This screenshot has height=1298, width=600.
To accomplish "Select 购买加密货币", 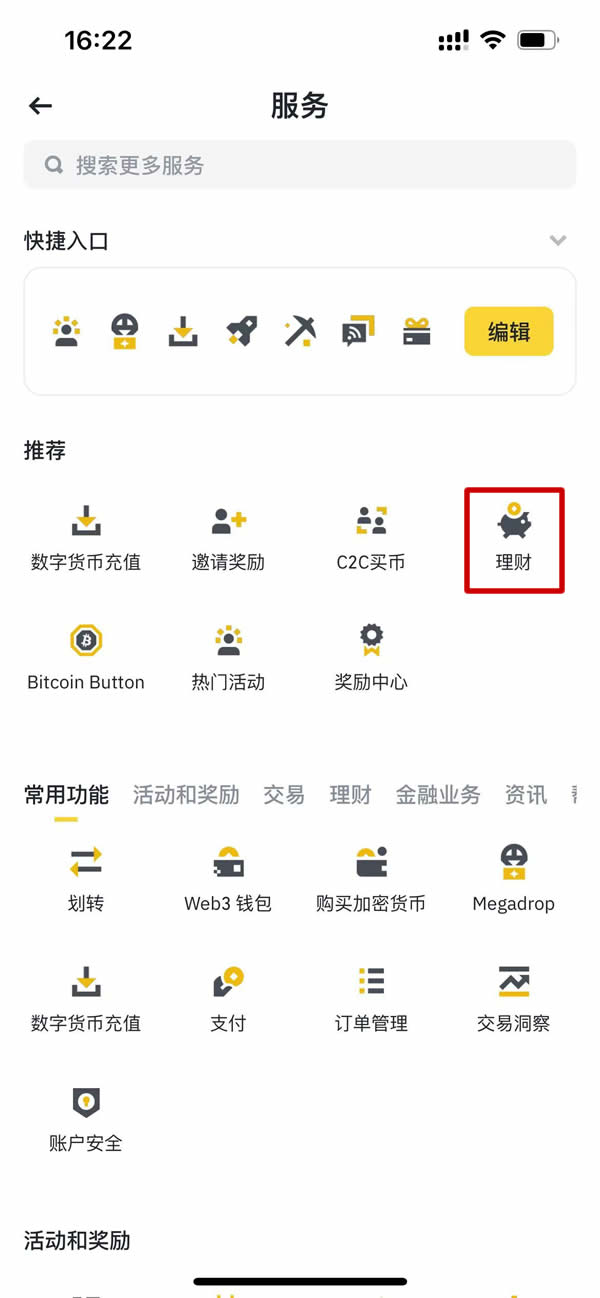I will pos(371,880).
